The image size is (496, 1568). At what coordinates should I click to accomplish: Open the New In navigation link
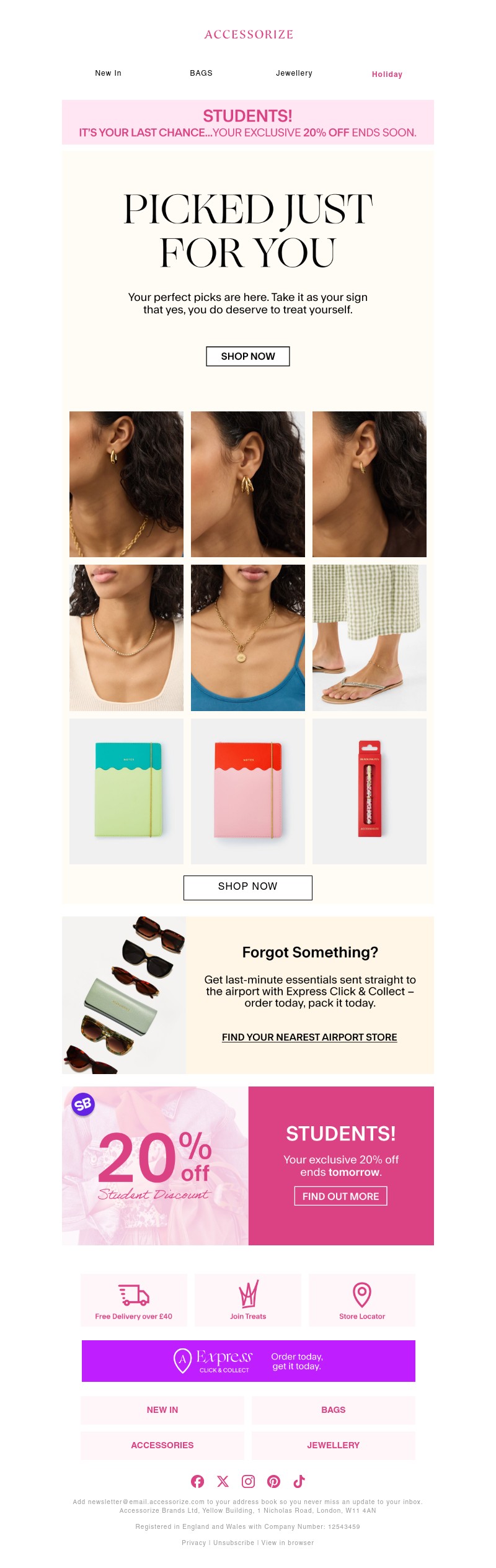(x=108, y=73)
